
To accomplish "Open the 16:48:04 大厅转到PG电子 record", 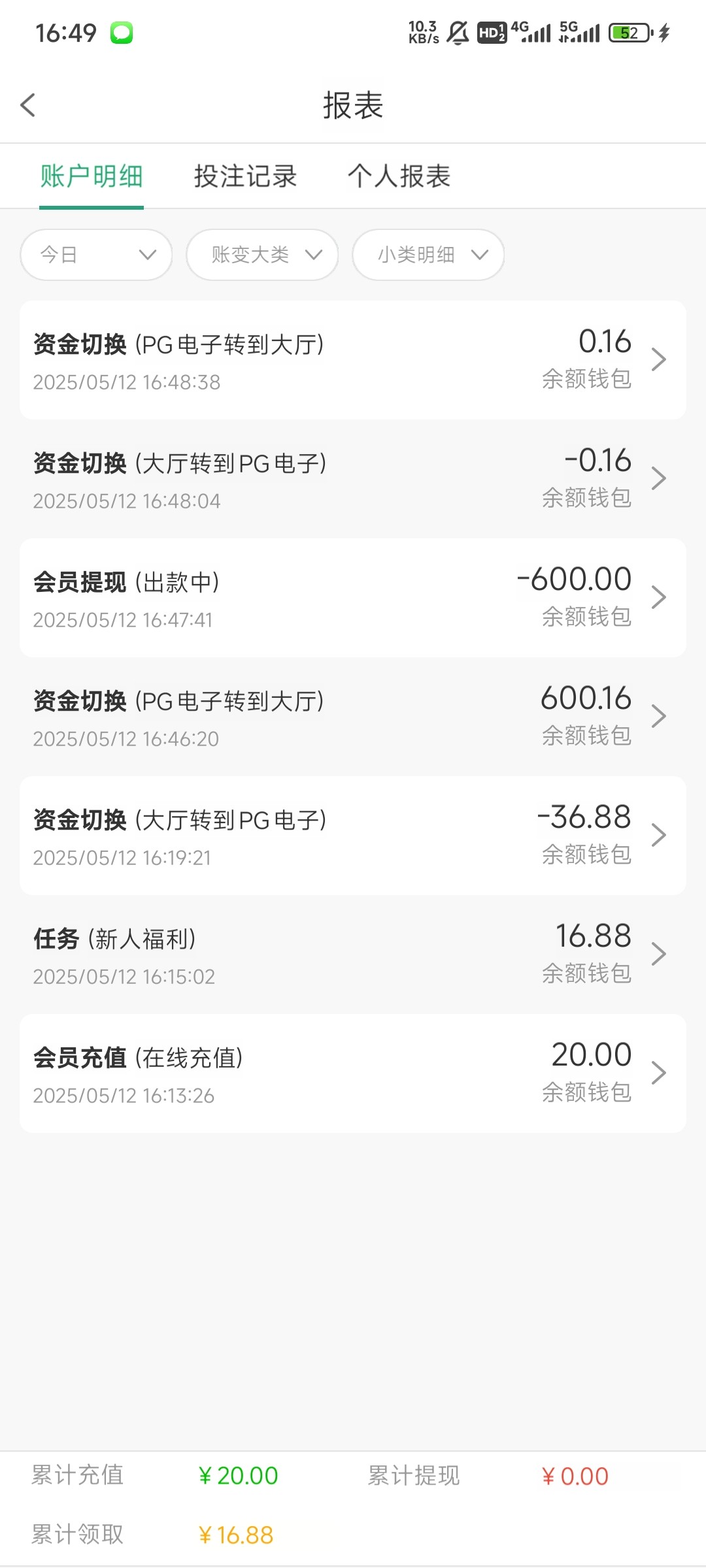I will coord(353,479).
